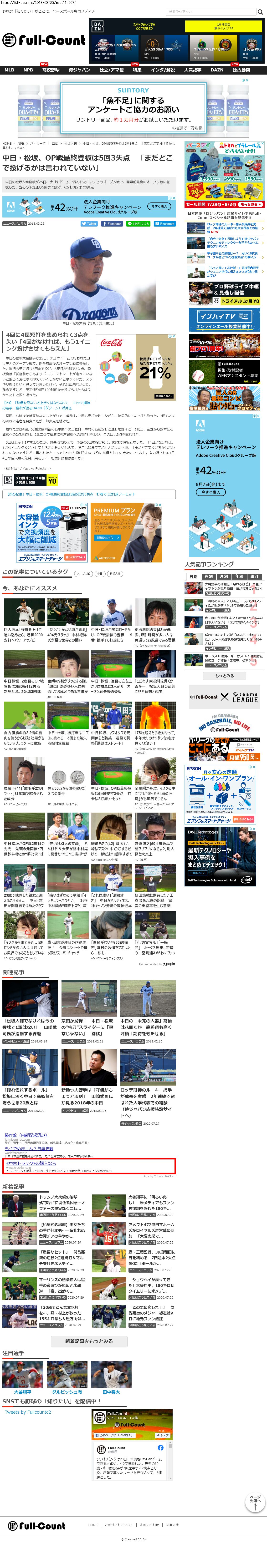
Task: Switch the ranking to the 週別 tab
Action: tap(209, 576)
